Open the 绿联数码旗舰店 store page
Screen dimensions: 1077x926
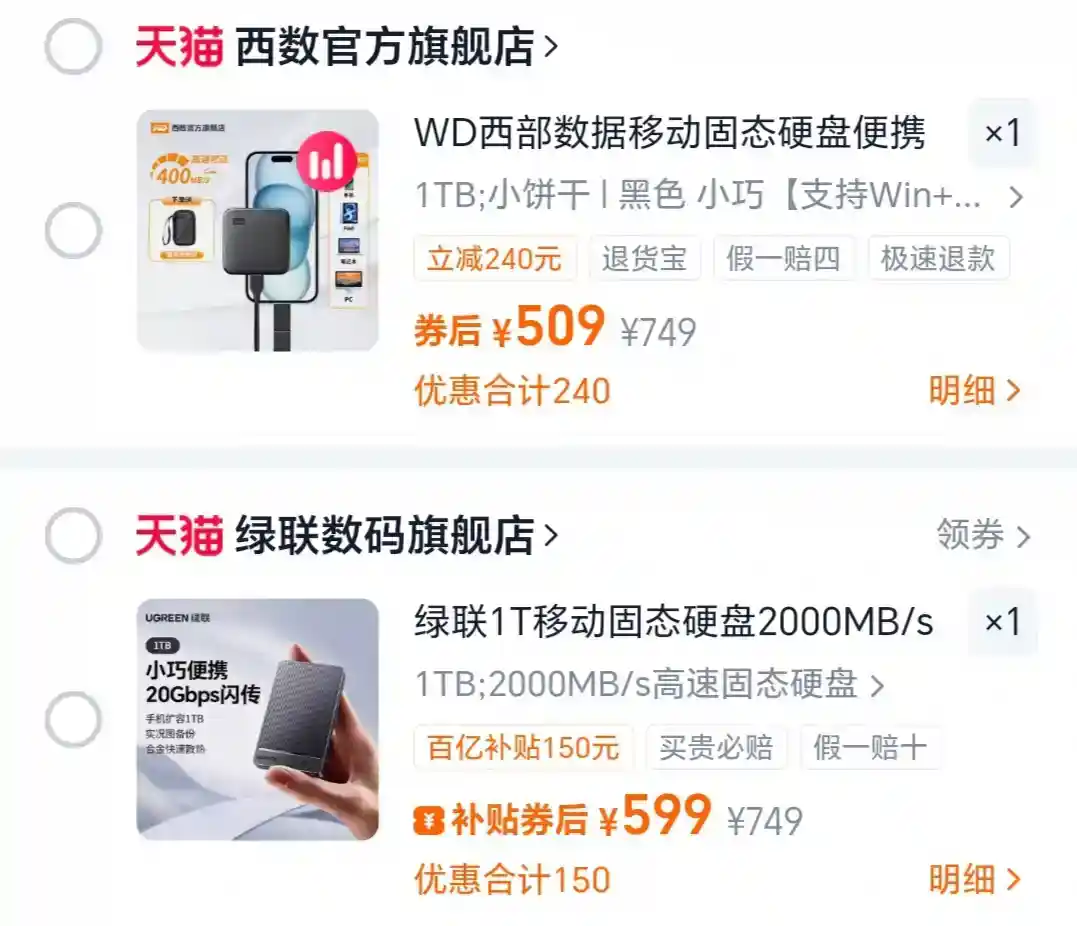point(395,536)
